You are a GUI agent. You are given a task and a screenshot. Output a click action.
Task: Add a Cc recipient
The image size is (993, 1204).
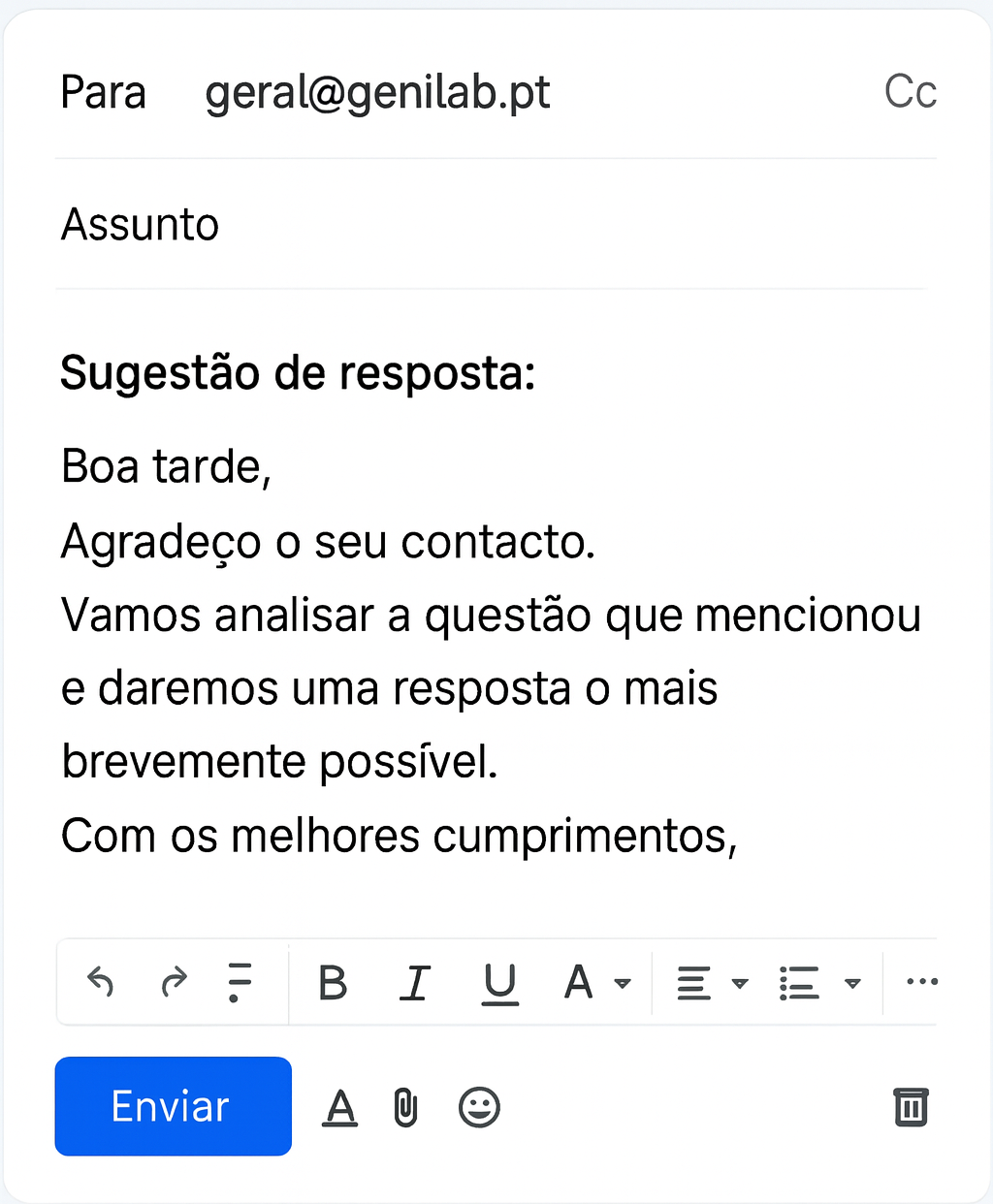tap(910, 92)
